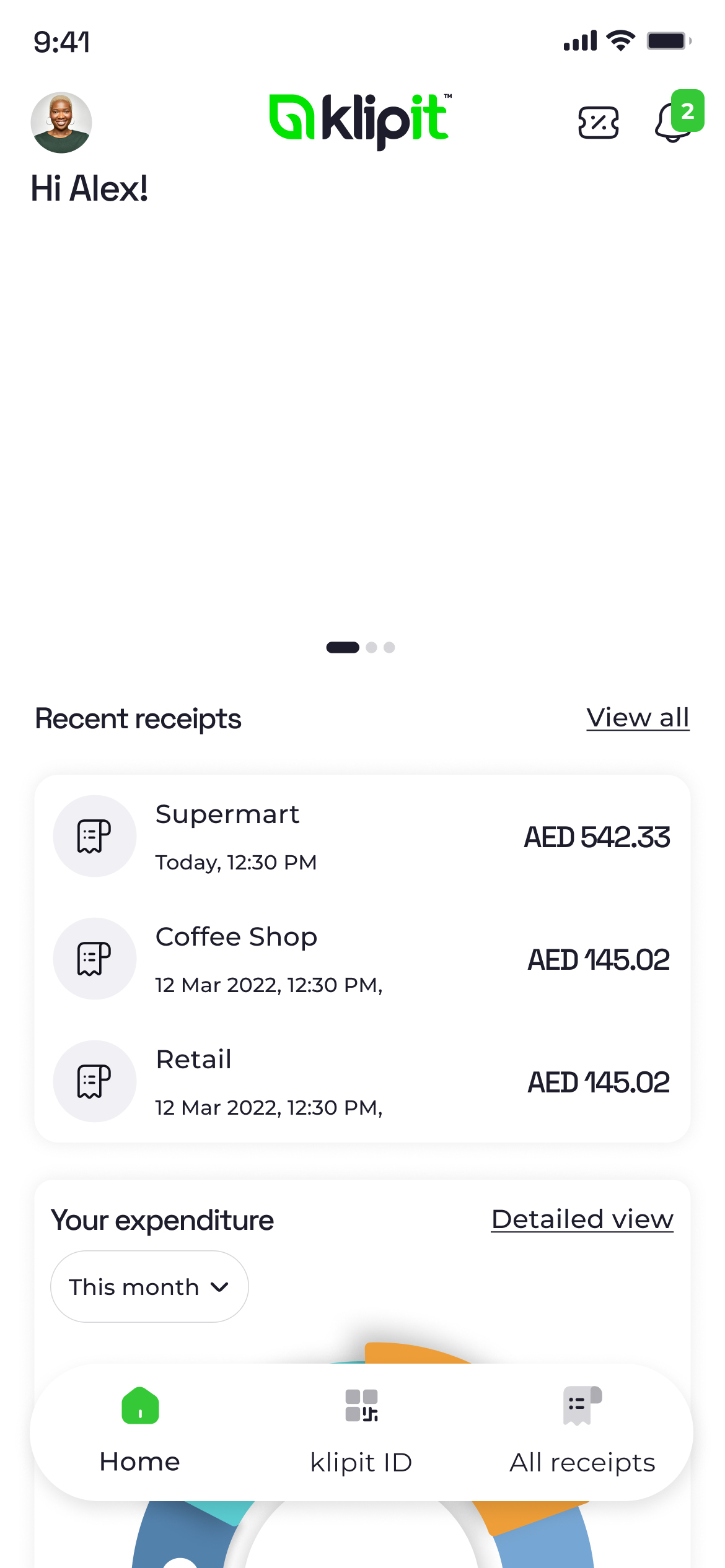Switch to the All receipts tab

(582, 1431)
